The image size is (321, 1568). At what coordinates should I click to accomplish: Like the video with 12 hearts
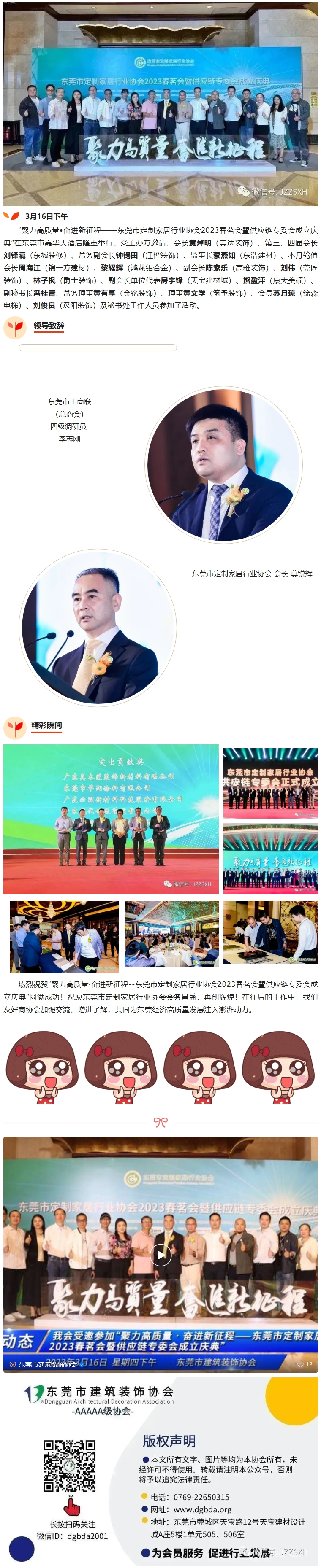pos(304,1364)
